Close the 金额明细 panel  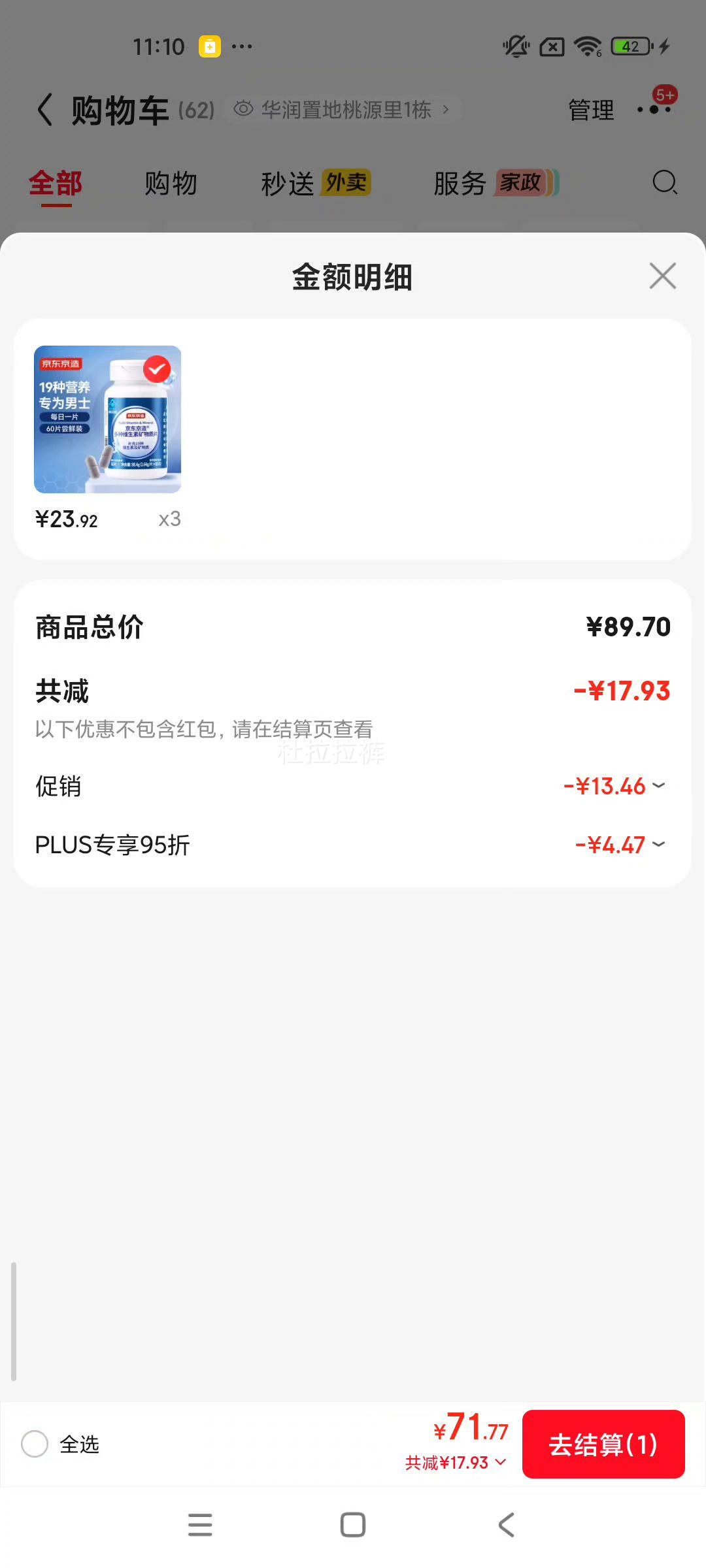click(x=662, y=276)
